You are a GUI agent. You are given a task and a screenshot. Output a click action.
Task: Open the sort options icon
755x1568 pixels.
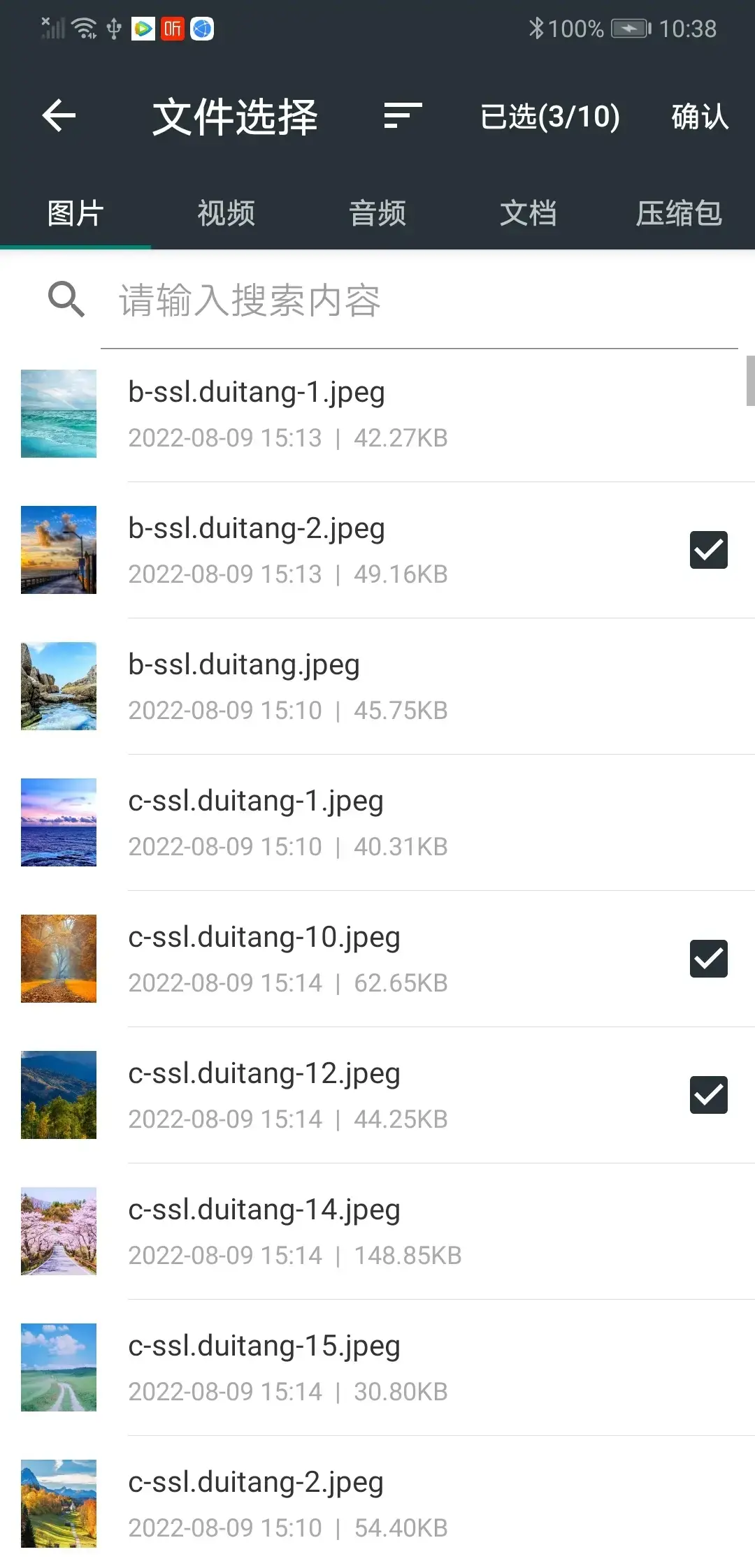coord(403,116)
